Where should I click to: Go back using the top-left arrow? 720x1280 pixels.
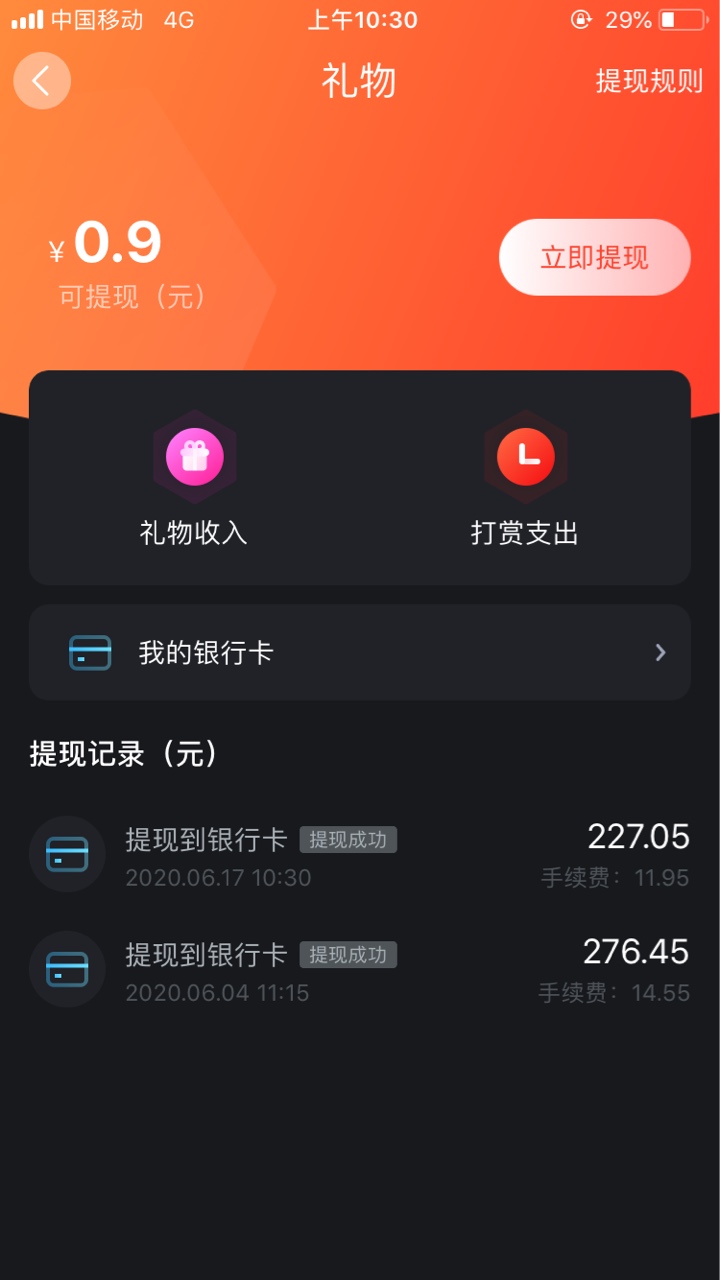click(42, 81)
